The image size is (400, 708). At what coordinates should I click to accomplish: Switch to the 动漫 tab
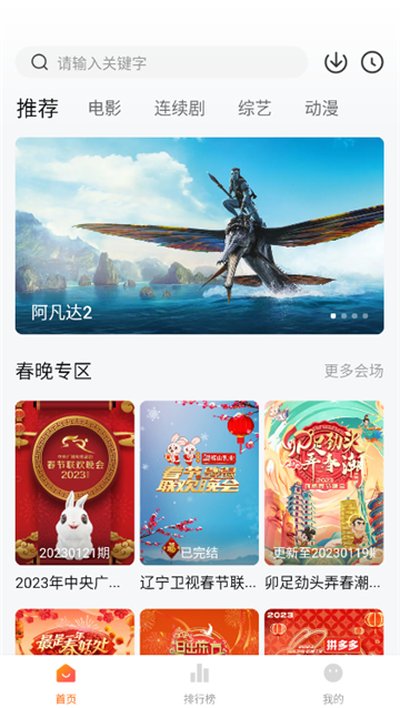pos(321,109)
